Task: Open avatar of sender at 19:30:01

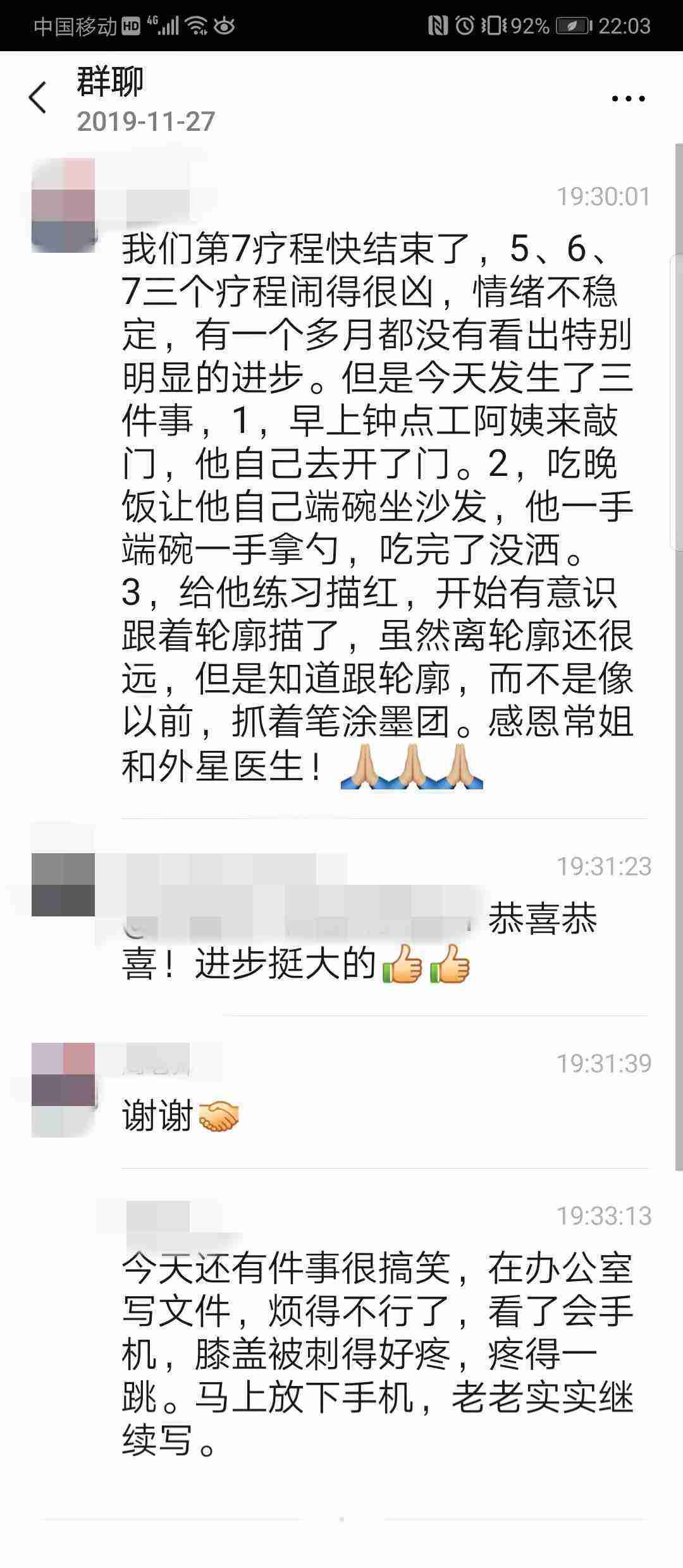Action: [x=63, y=205]
